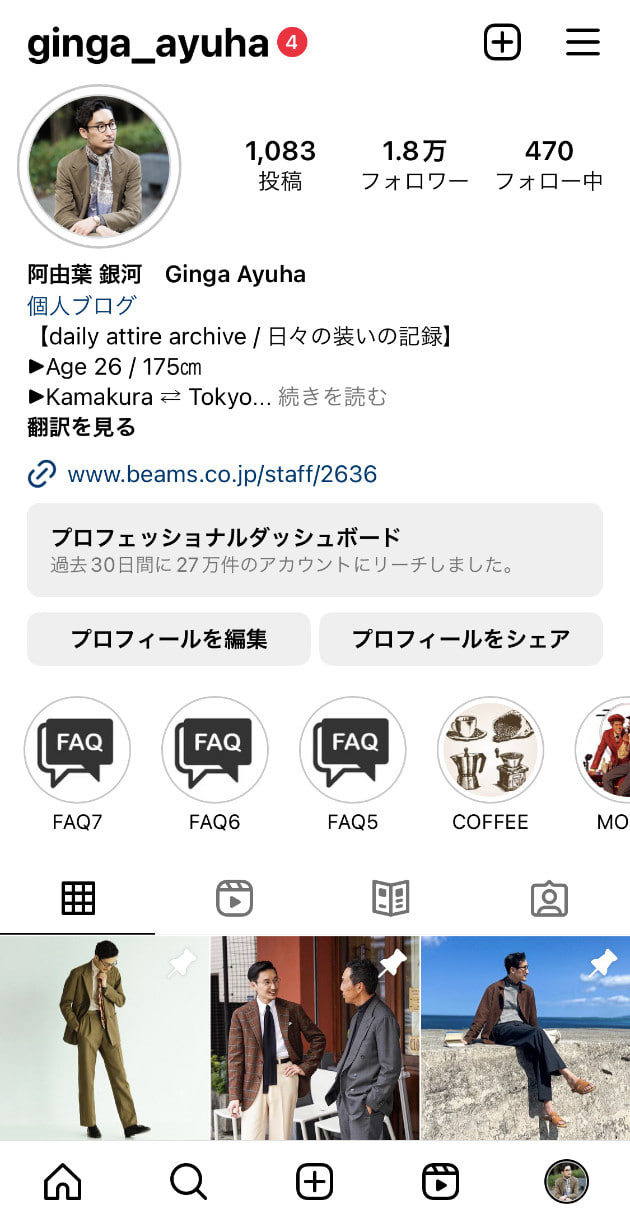Viewport: 630px width, 1209px height.
Task: Open the プロフェッショナルダッシュボード card
Action: point(314,549)
